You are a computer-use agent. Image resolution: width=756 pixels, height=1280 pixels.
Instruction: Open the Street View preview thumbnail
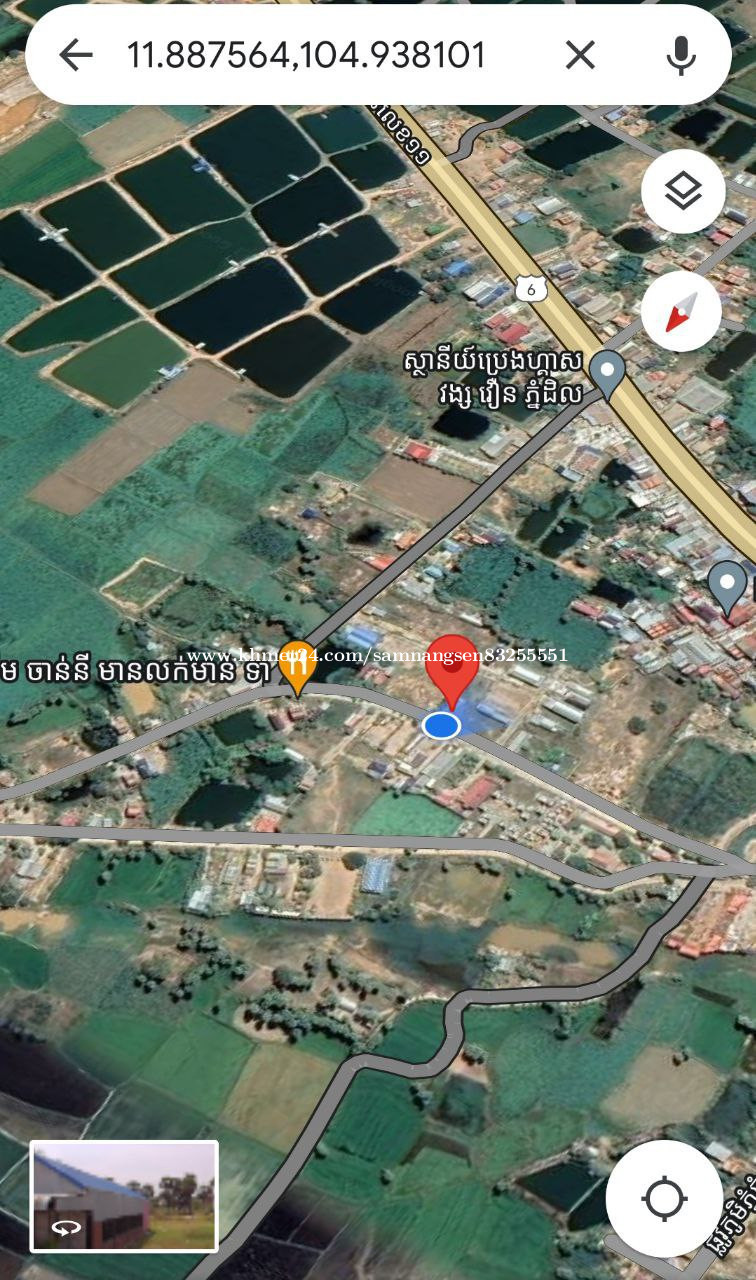[124, 1196]
